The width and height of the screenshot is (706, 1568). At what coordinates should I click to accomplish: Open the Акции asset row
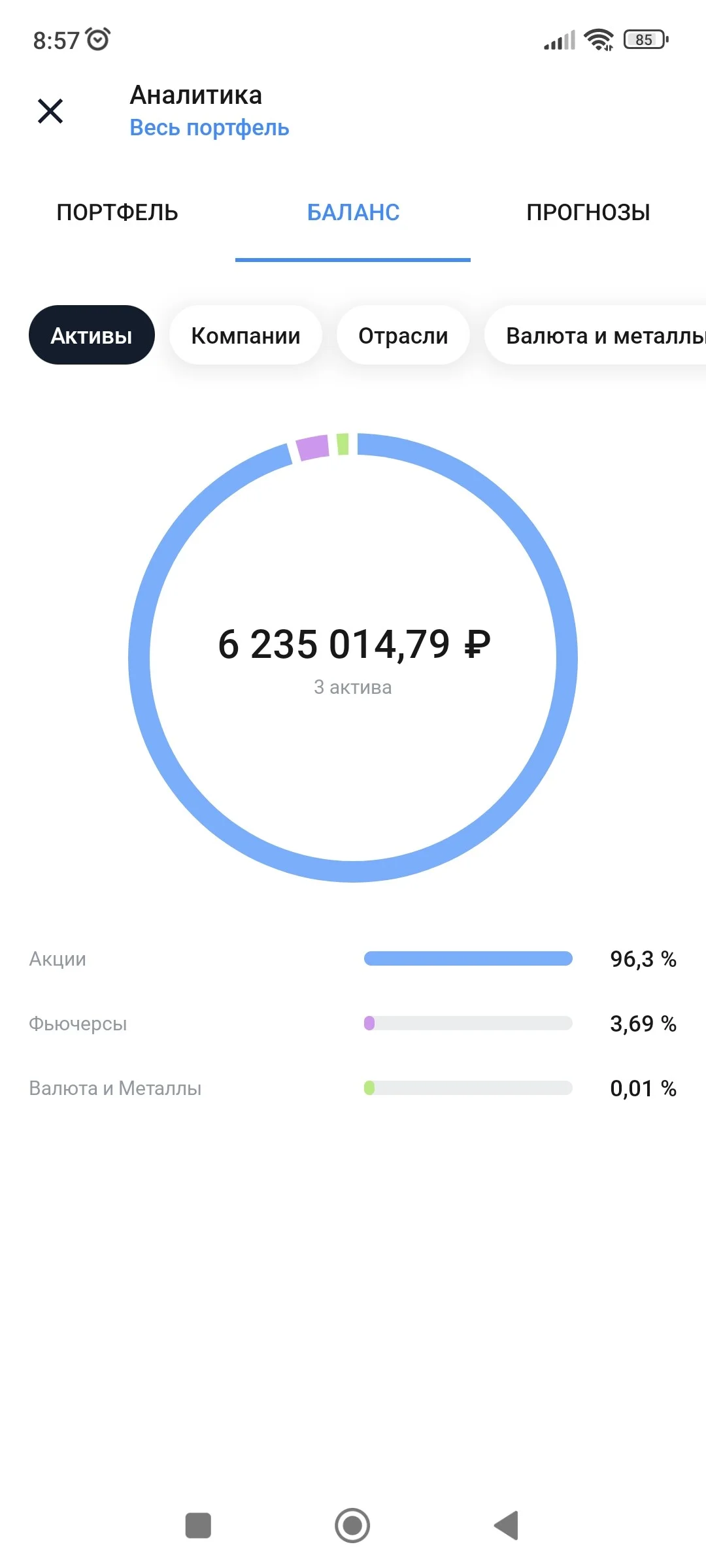click(353, 958)
